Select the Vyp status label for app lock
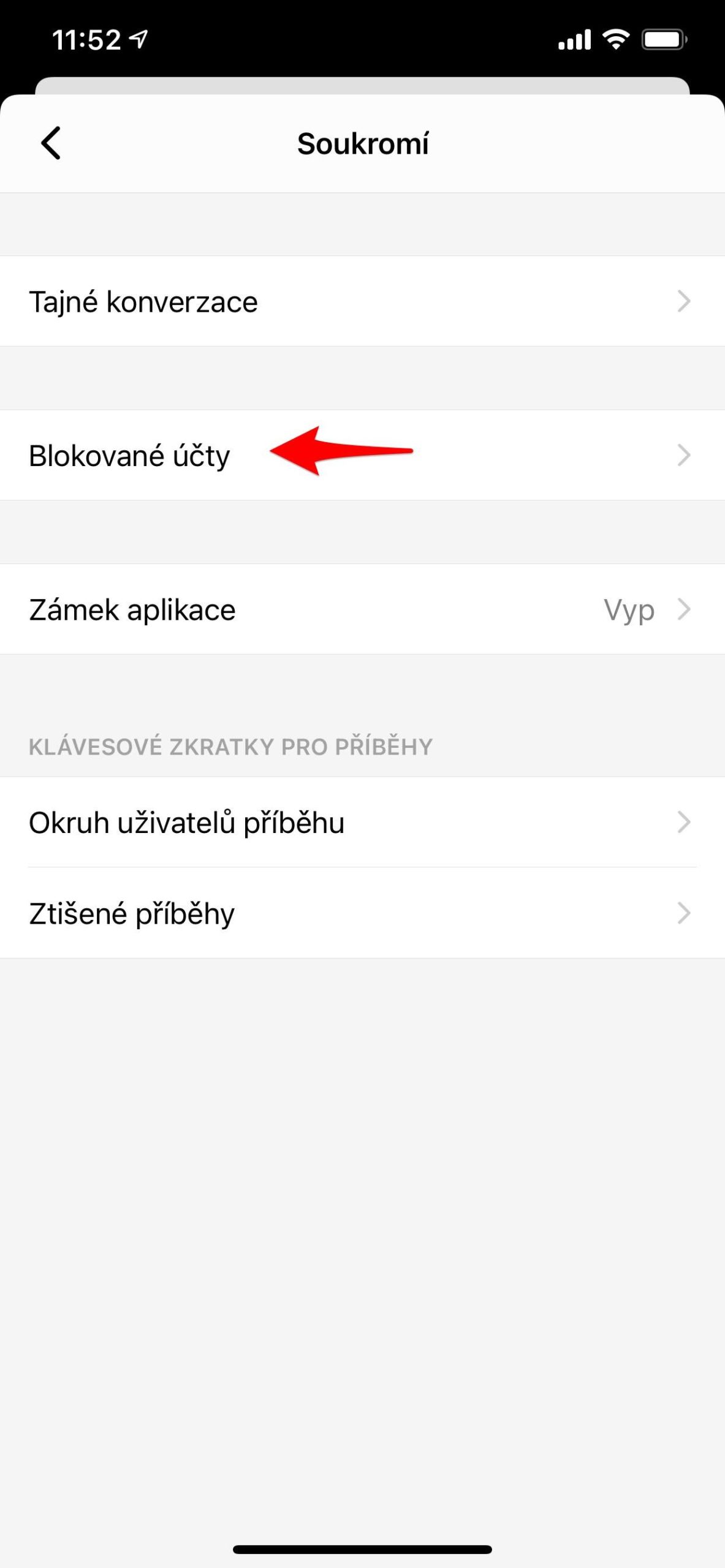725x1568 pixels. click(628, 609)
